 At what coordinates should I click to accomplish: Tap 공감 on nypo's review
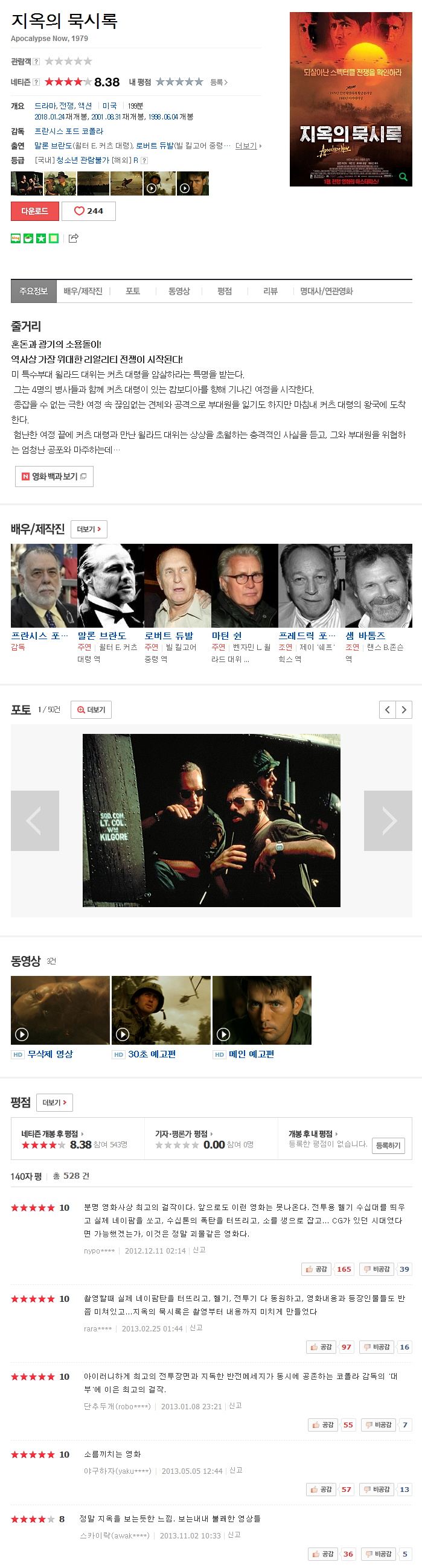click(316, 1269)
